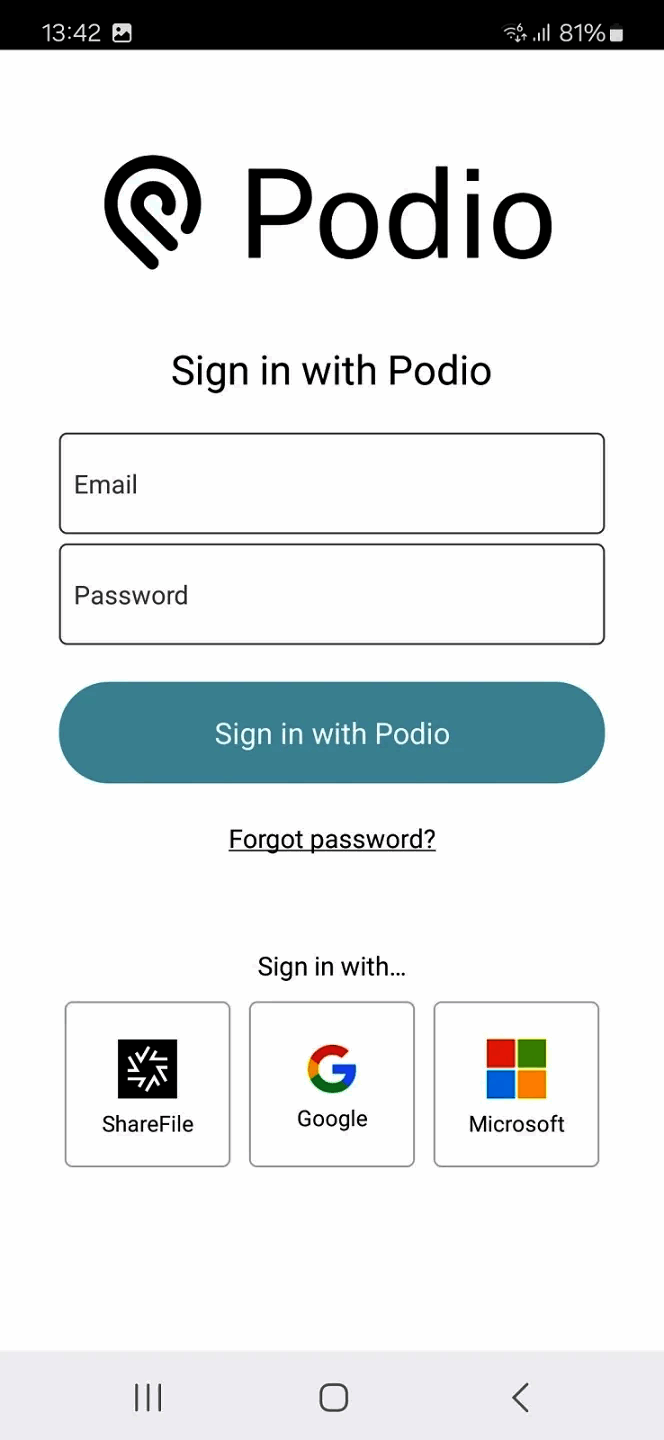Open the Forgot password link
This screenshot has width=664, height=1440.
pyautogui.click(x=332, y=839)
